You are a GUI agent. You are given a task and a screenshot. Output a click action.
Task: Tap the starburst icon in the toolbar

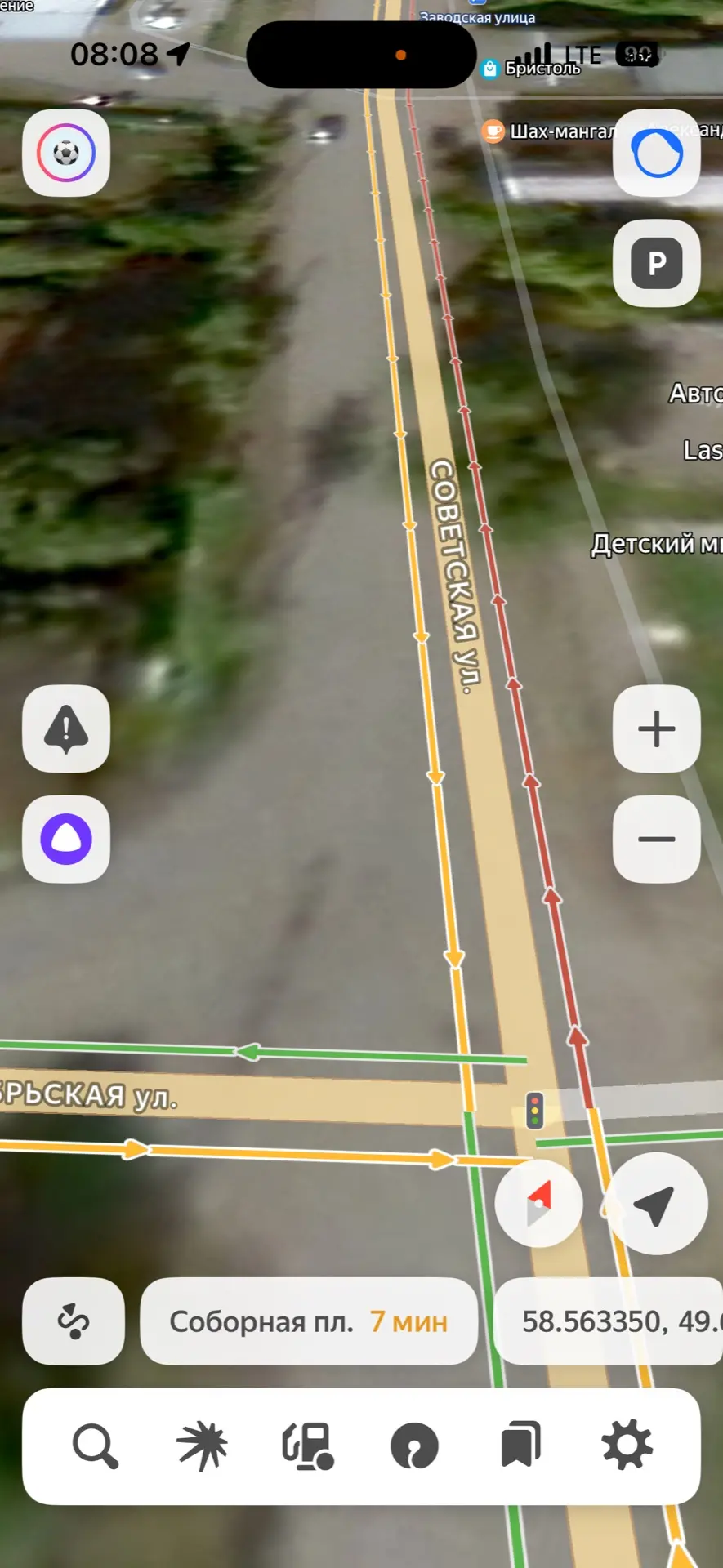pos(202,1445)
